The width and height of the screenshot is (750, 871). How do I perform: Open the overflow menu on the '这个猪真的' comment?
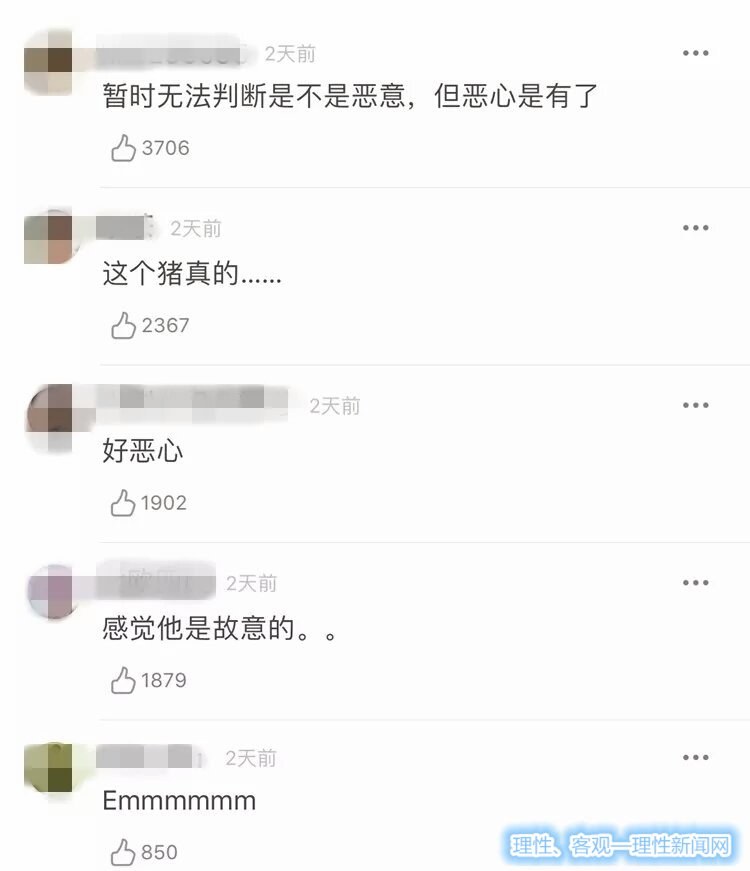click(x=695, y=228)
